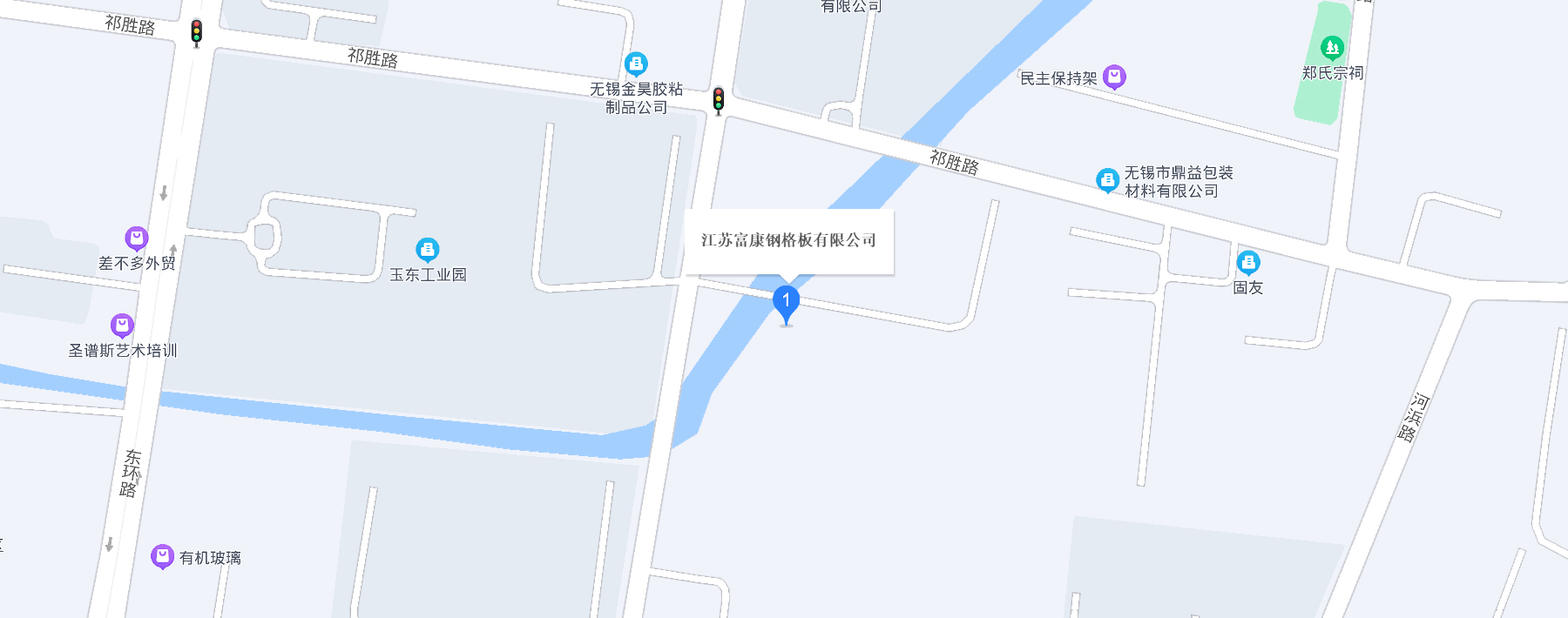Tap the 民主保持架 shop marker
Screen dimensions: 1568x618
(x=1114, y=77)
